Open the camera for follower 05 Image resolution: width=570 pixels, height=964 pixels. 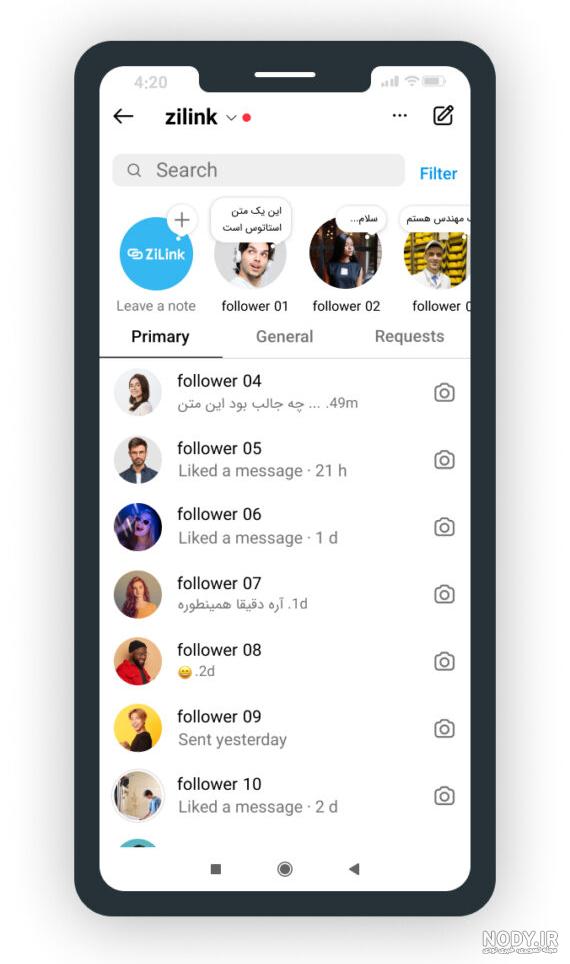(x=445, y=460)
